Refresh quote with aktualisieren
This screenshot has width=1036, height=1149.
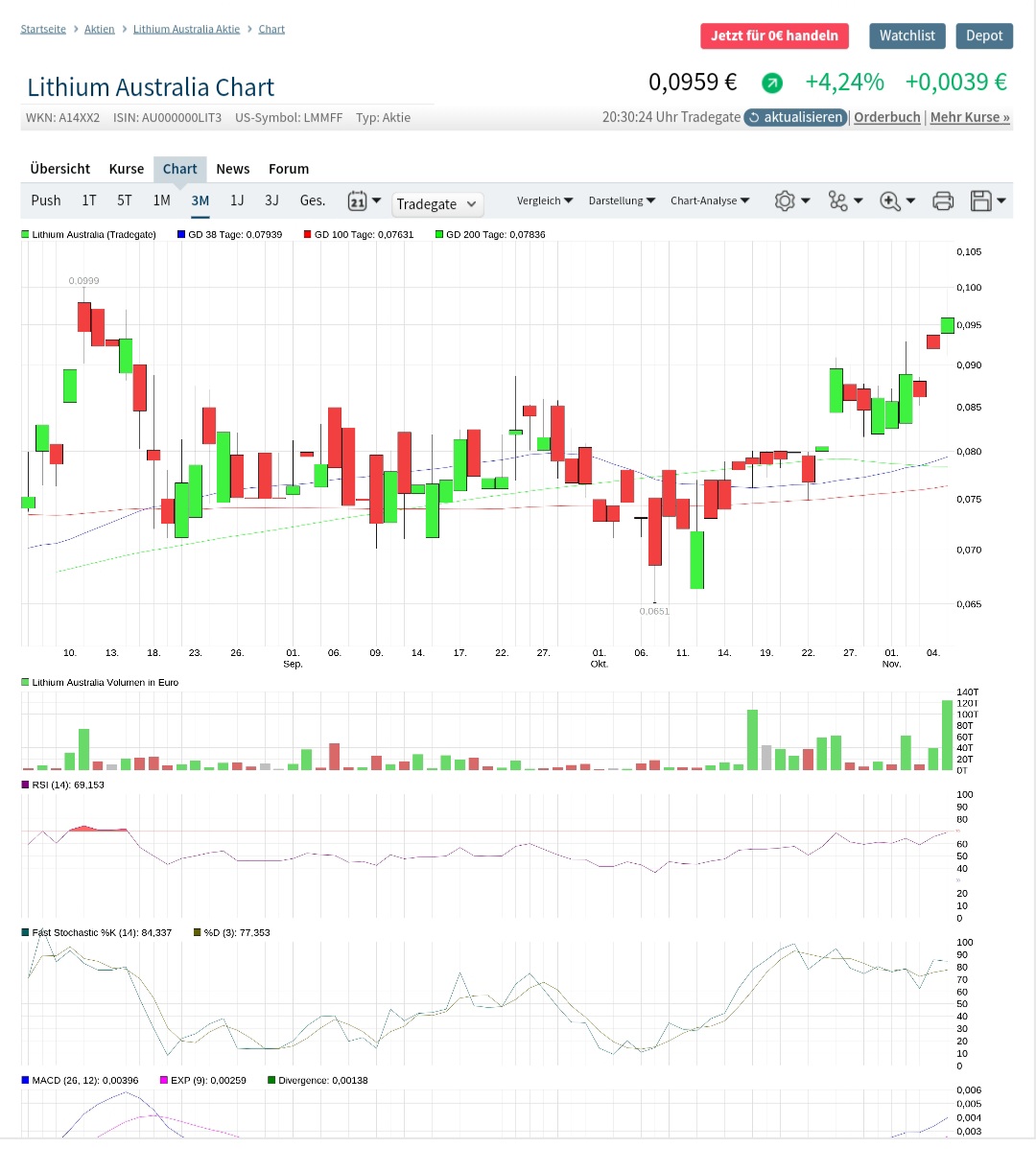tap(795, 117)
